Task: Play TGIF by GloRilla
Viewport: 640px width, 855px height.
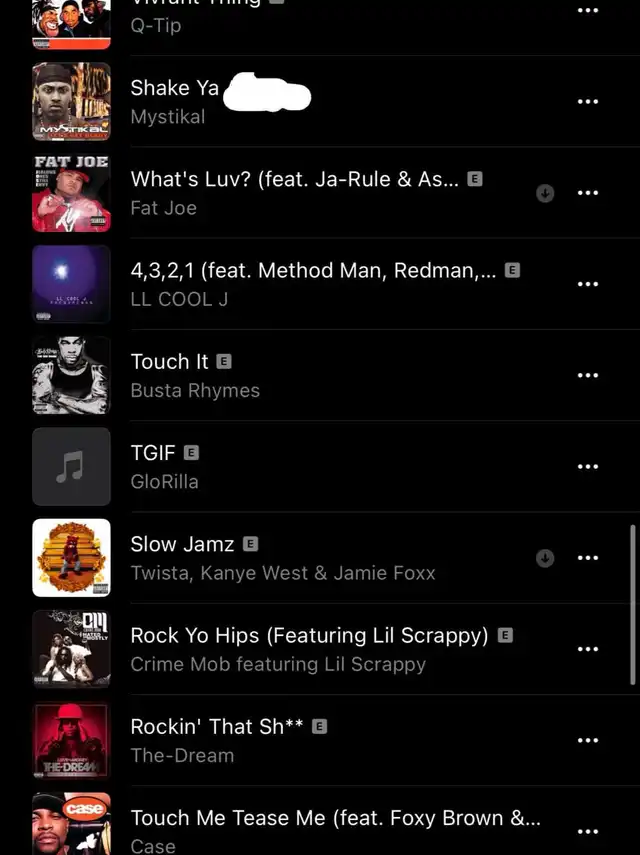Action: [327, 466]
